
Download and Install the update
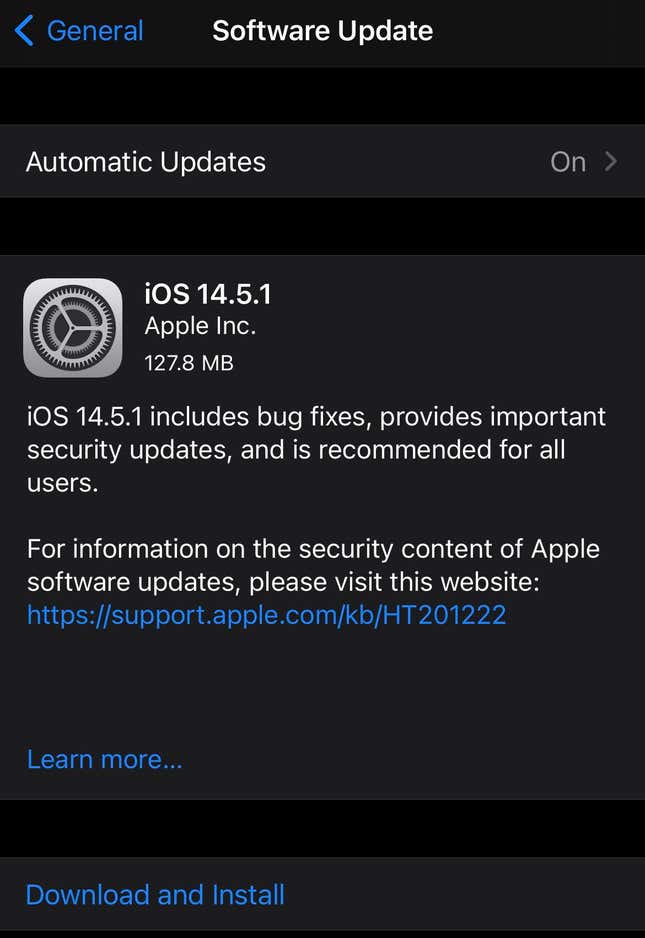click(155, 894)
